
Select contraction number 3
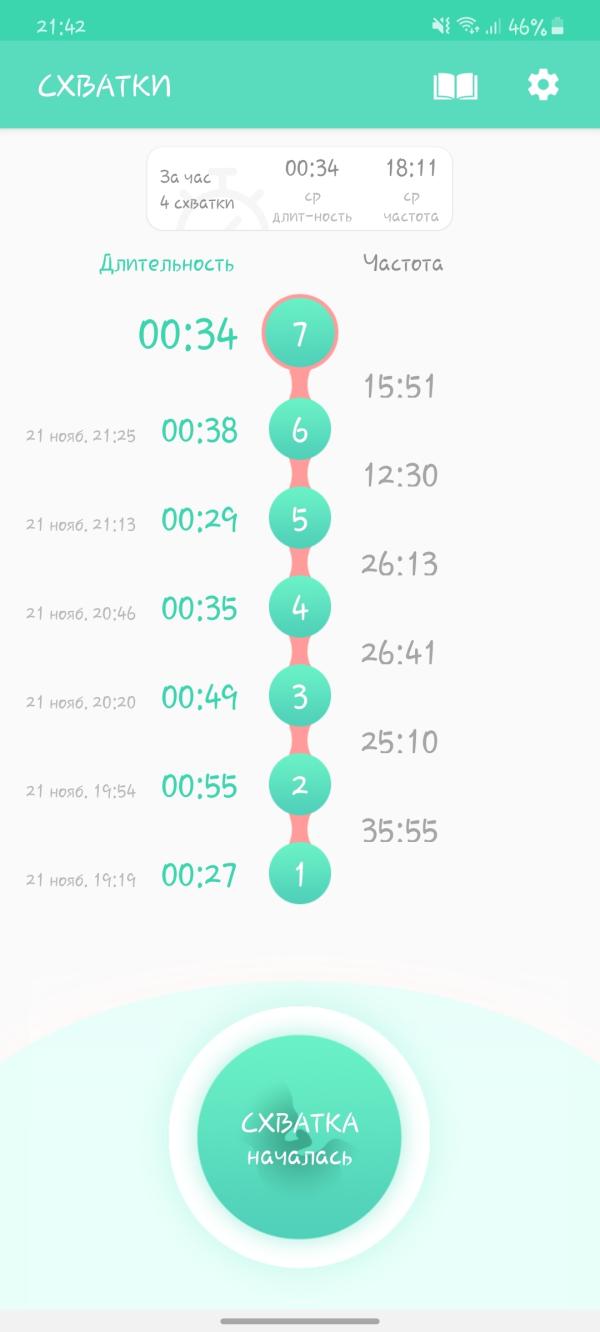point(300,697)
